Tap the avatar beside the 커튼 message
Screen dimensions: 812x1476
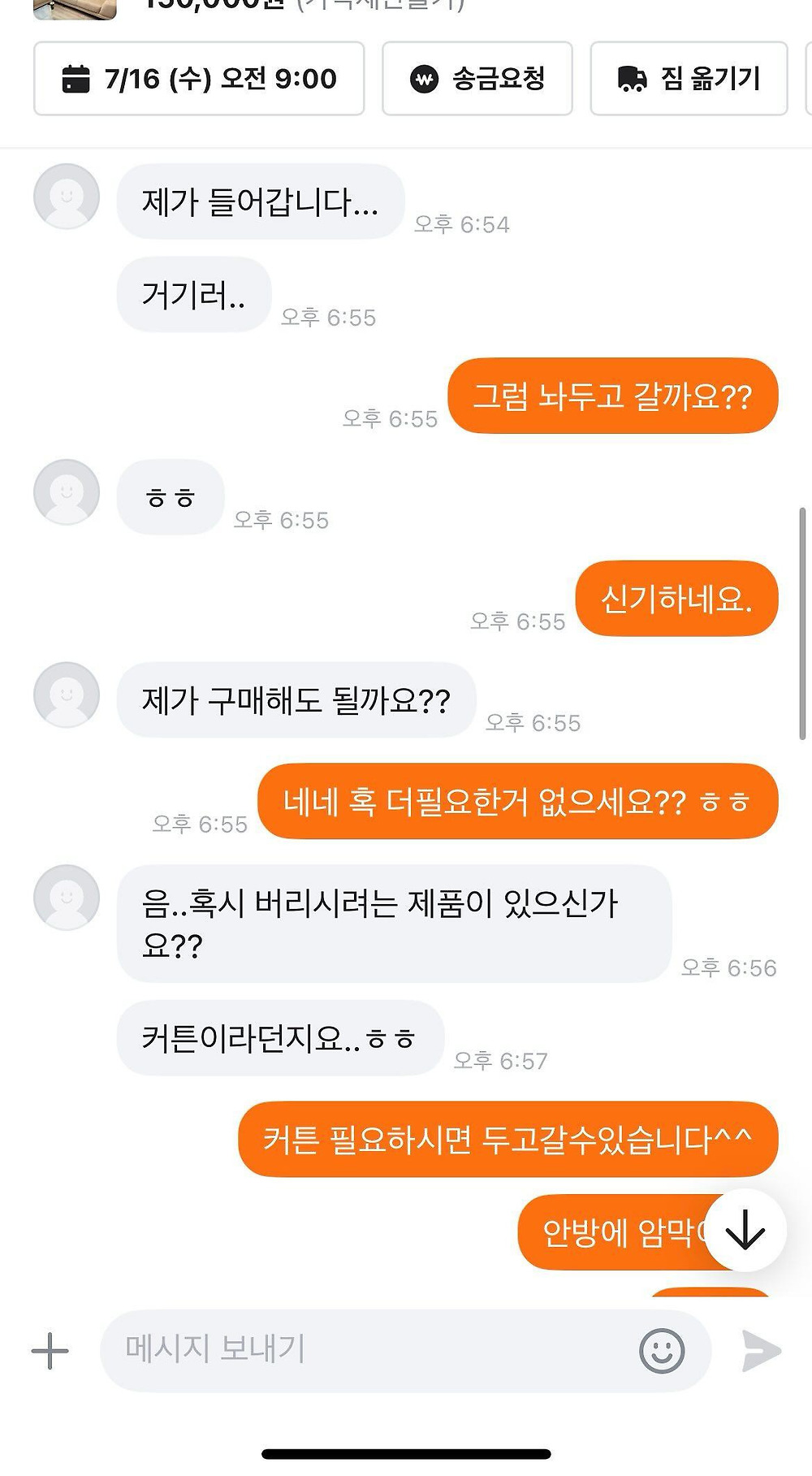[x=67, y=898]
